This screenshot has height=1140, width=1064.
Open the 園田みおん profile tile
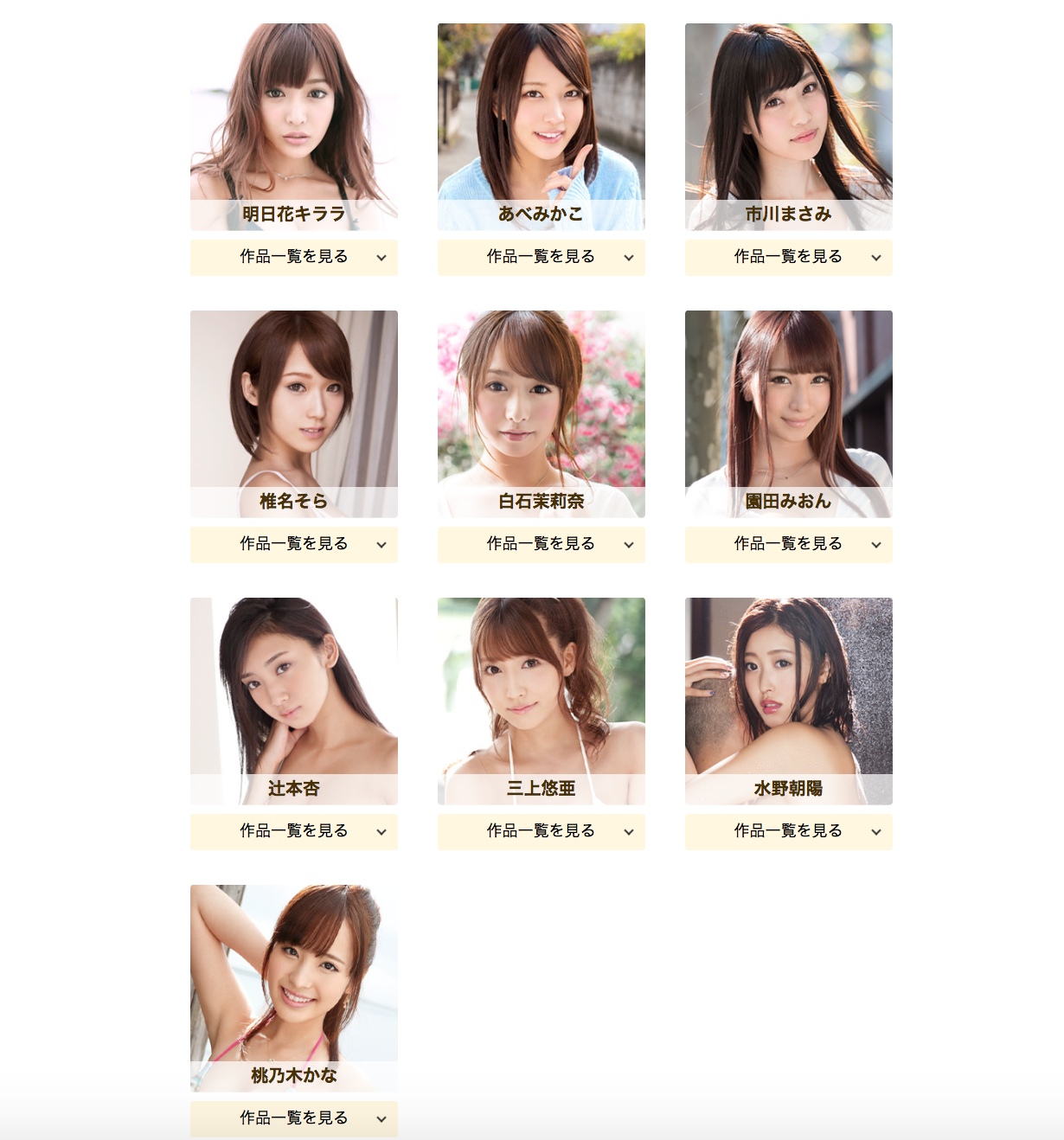point(789,414)
